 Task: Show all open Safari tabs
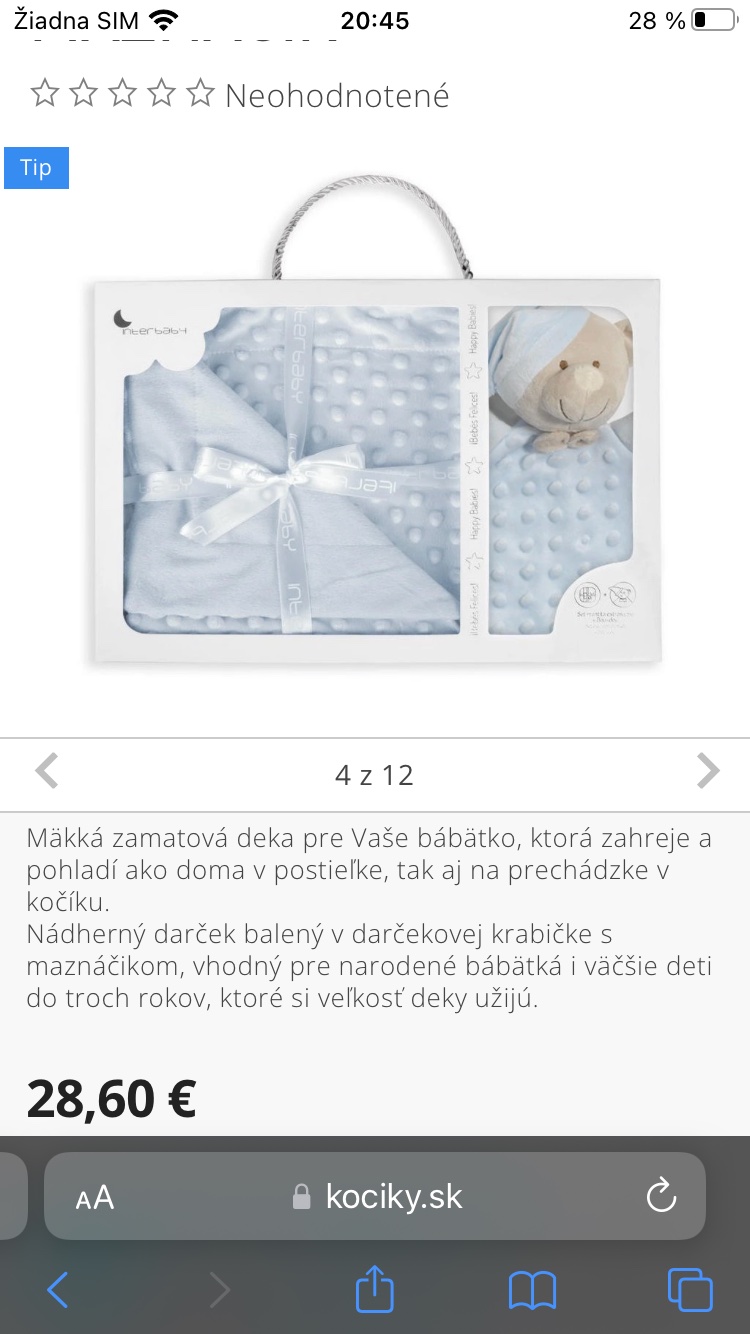tap(690, 1290)
